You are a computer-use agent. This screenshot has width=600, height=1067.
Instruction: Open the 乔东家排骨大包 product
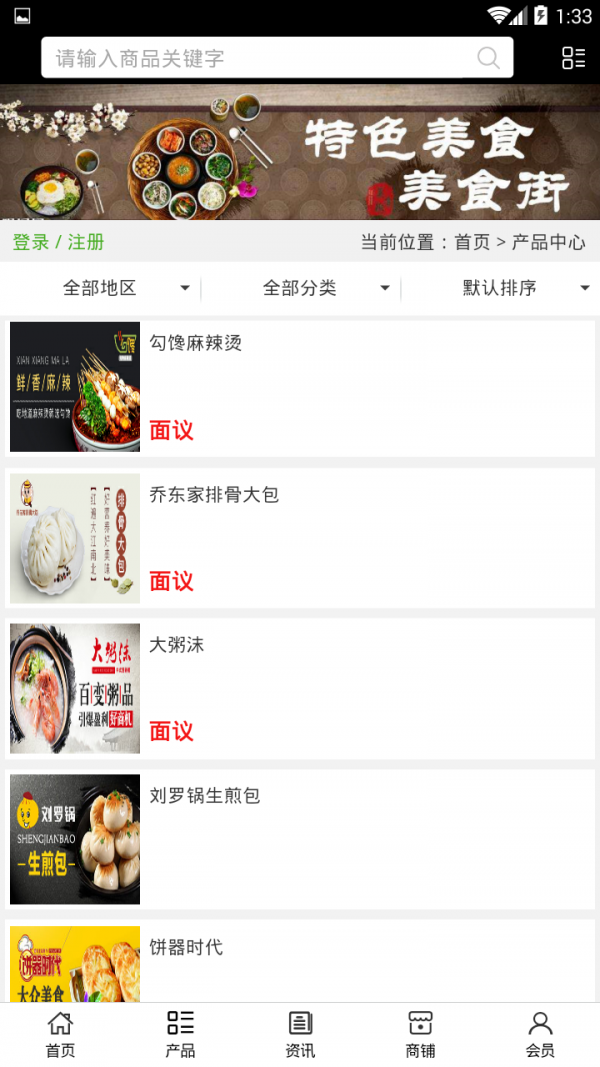click(x=300, y=538)
